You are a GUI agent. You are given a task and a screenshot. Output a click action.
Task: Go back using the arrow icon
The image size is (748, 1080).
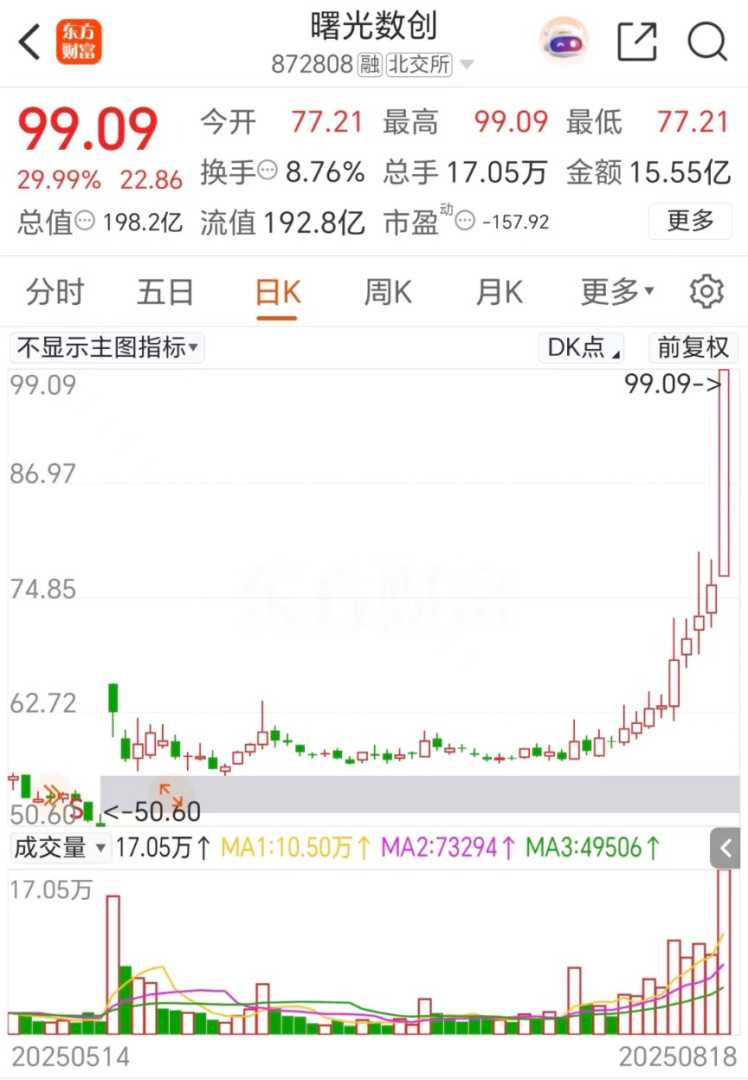[x=31, y=43]
